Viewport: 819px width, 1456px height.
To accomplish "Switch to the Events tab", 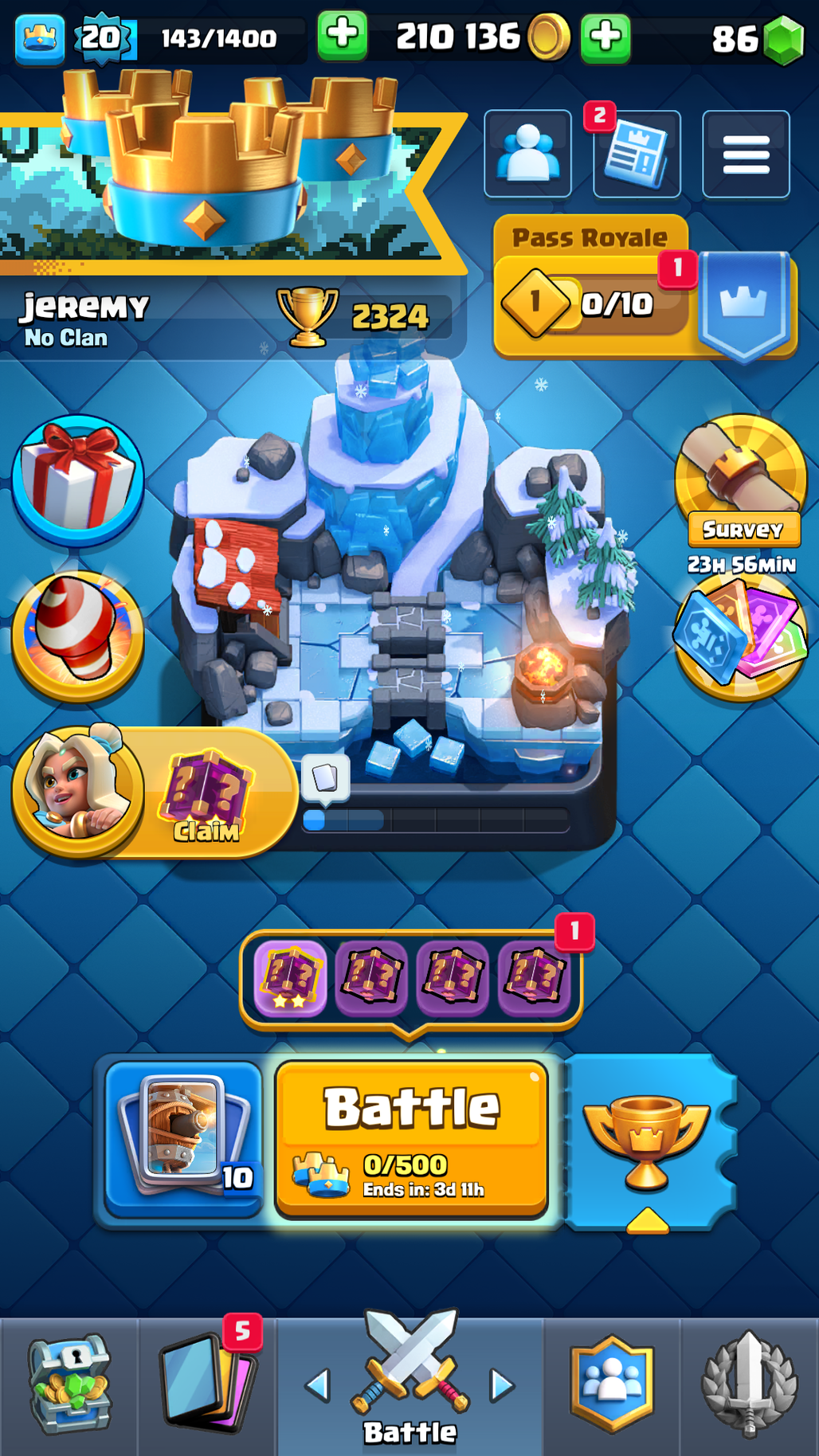I will [749, 1386].
